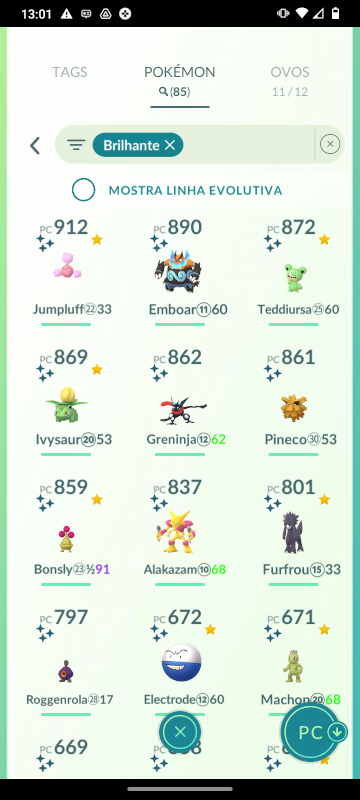View the Bonsly with PC 859

pos(66,532)
